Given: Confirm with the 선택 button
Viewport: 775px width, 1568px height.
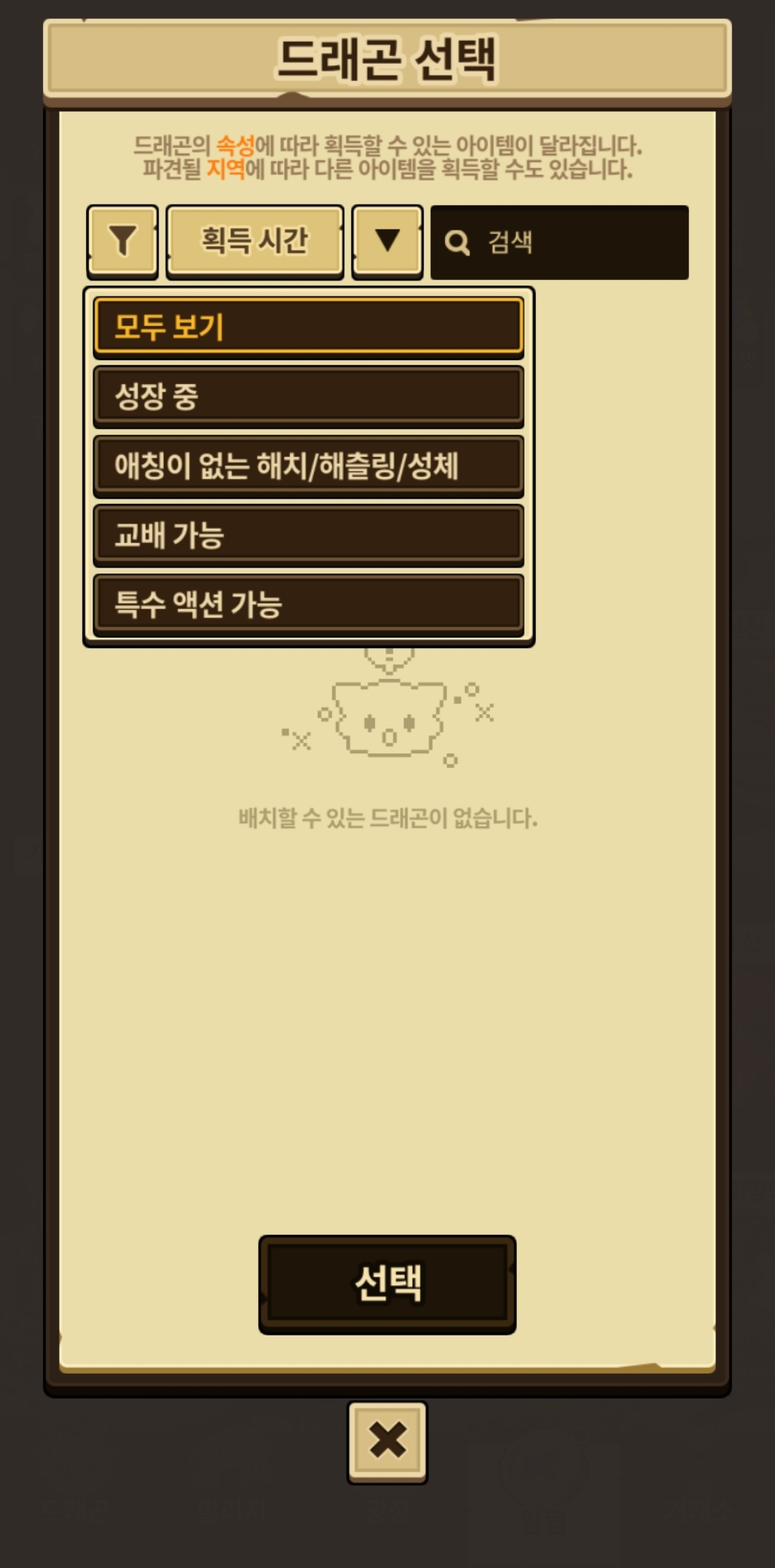Looking at the screenshot, I should click(387, 1285).
